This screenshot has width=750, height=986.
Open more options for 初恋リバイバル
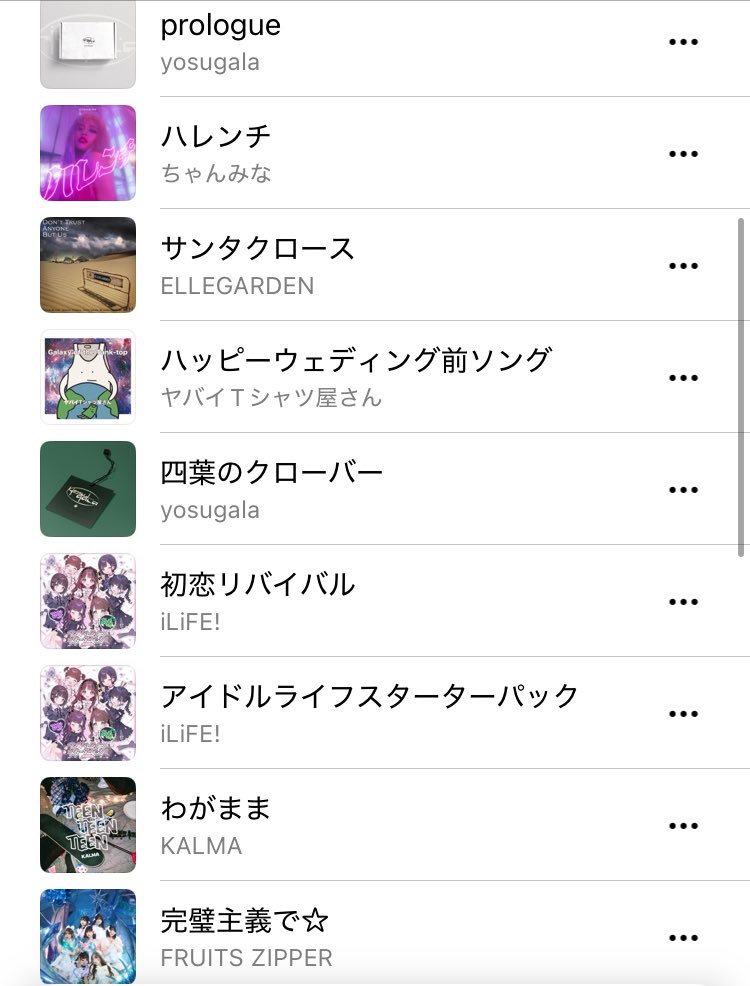[x=682, y=602]
